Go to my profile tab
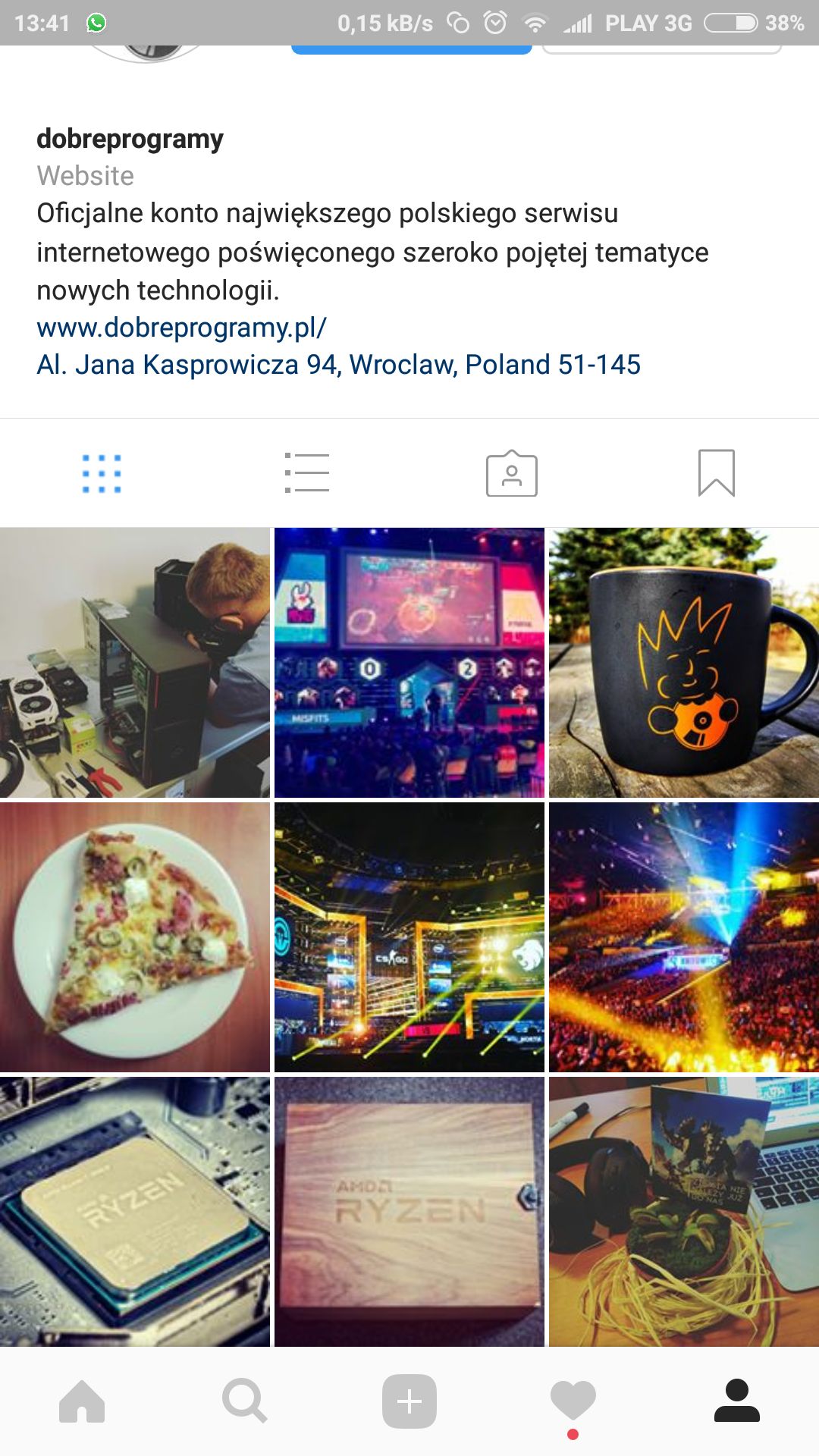Viewport: 819px width, 1456px height. pos(736,1401)
